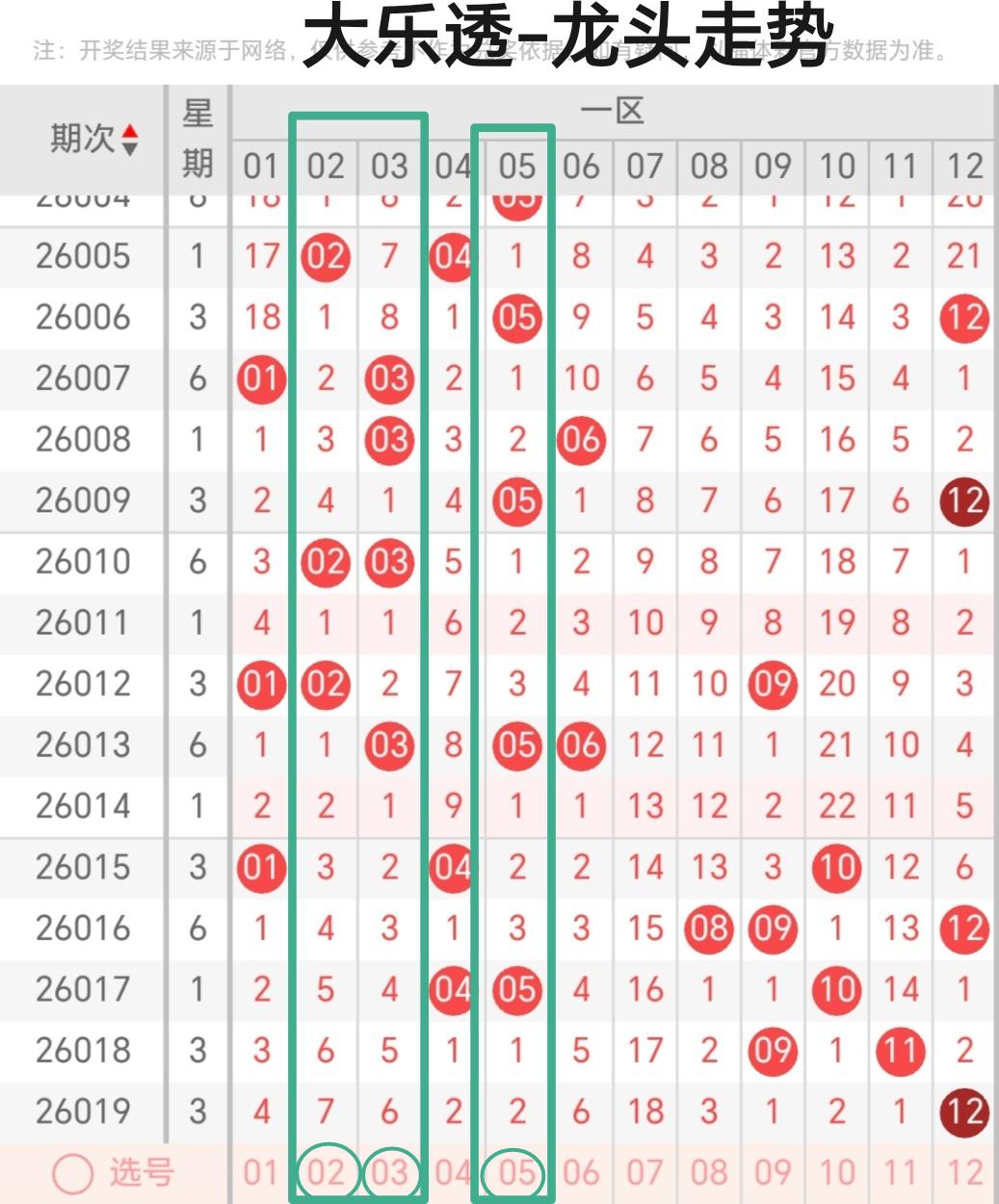Choose 12 in the 选号 row

click(x=964, y=1173)
